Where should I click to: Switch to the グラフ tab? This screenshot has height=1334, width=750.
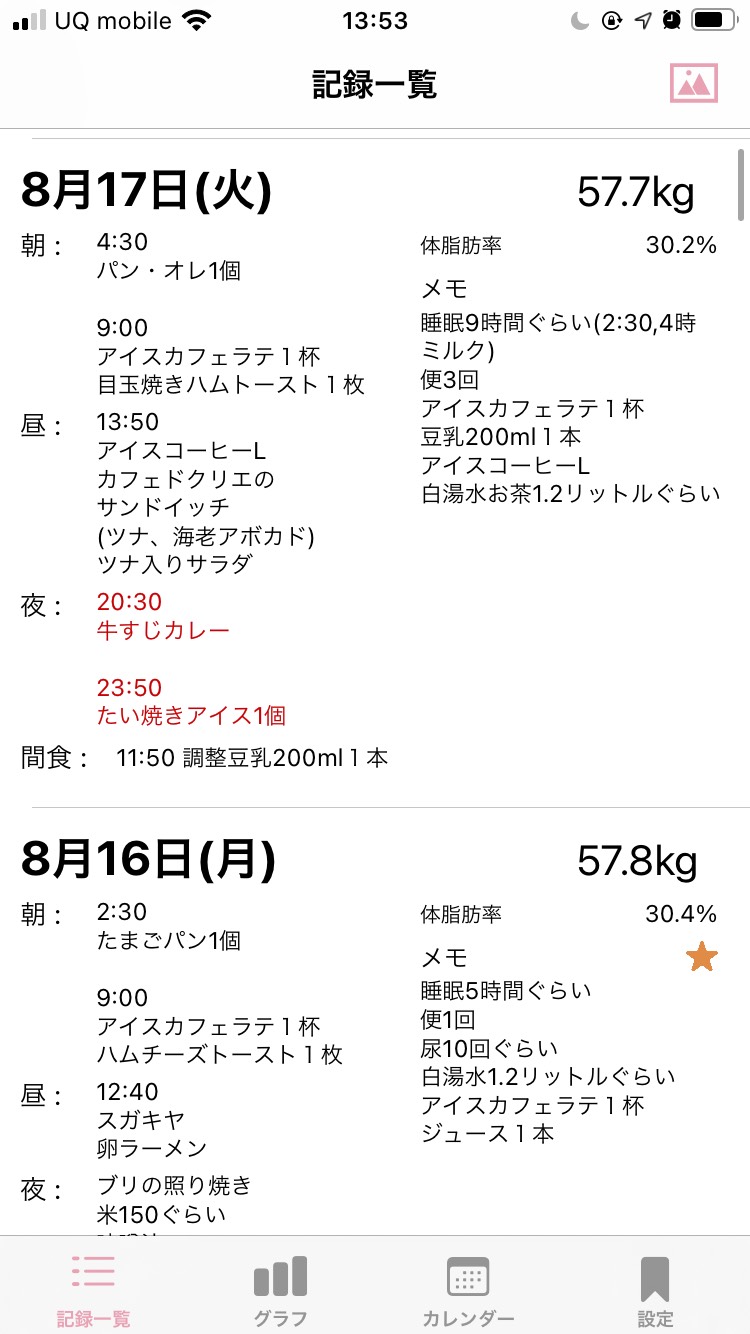point(281,1290)
